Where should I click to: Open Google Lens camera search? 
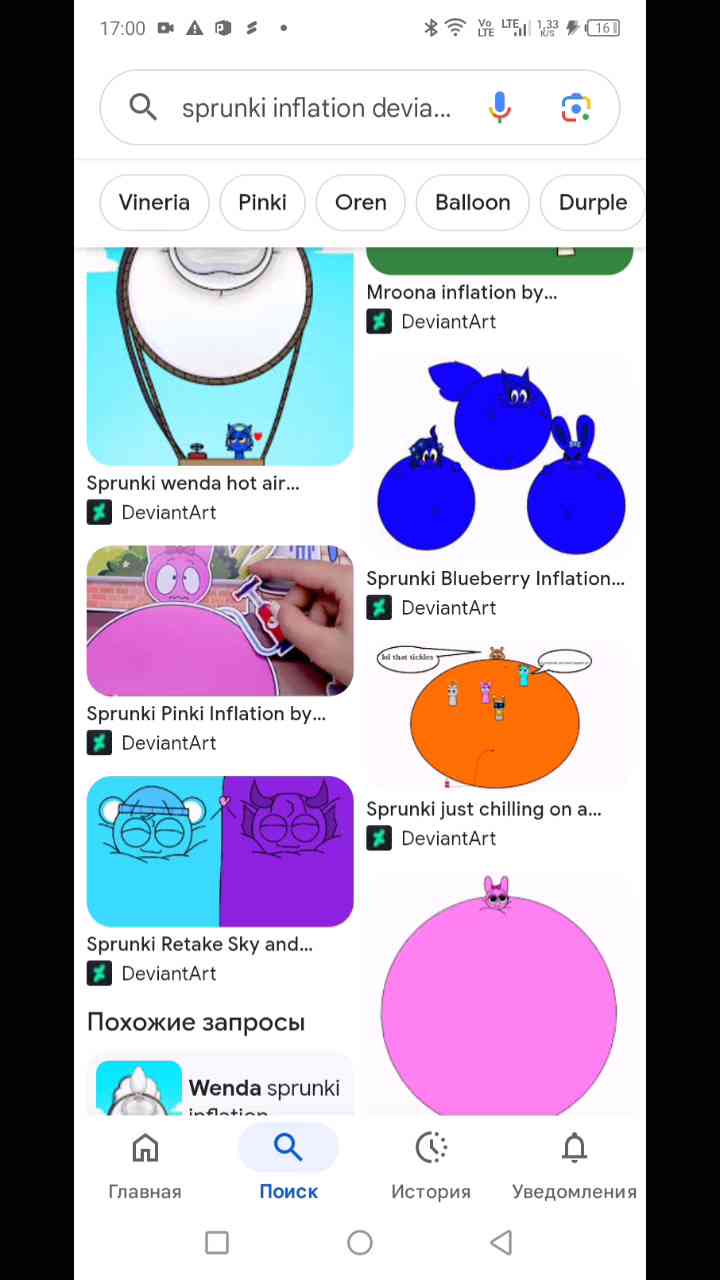pyautogui.click(x=576, y=108)
